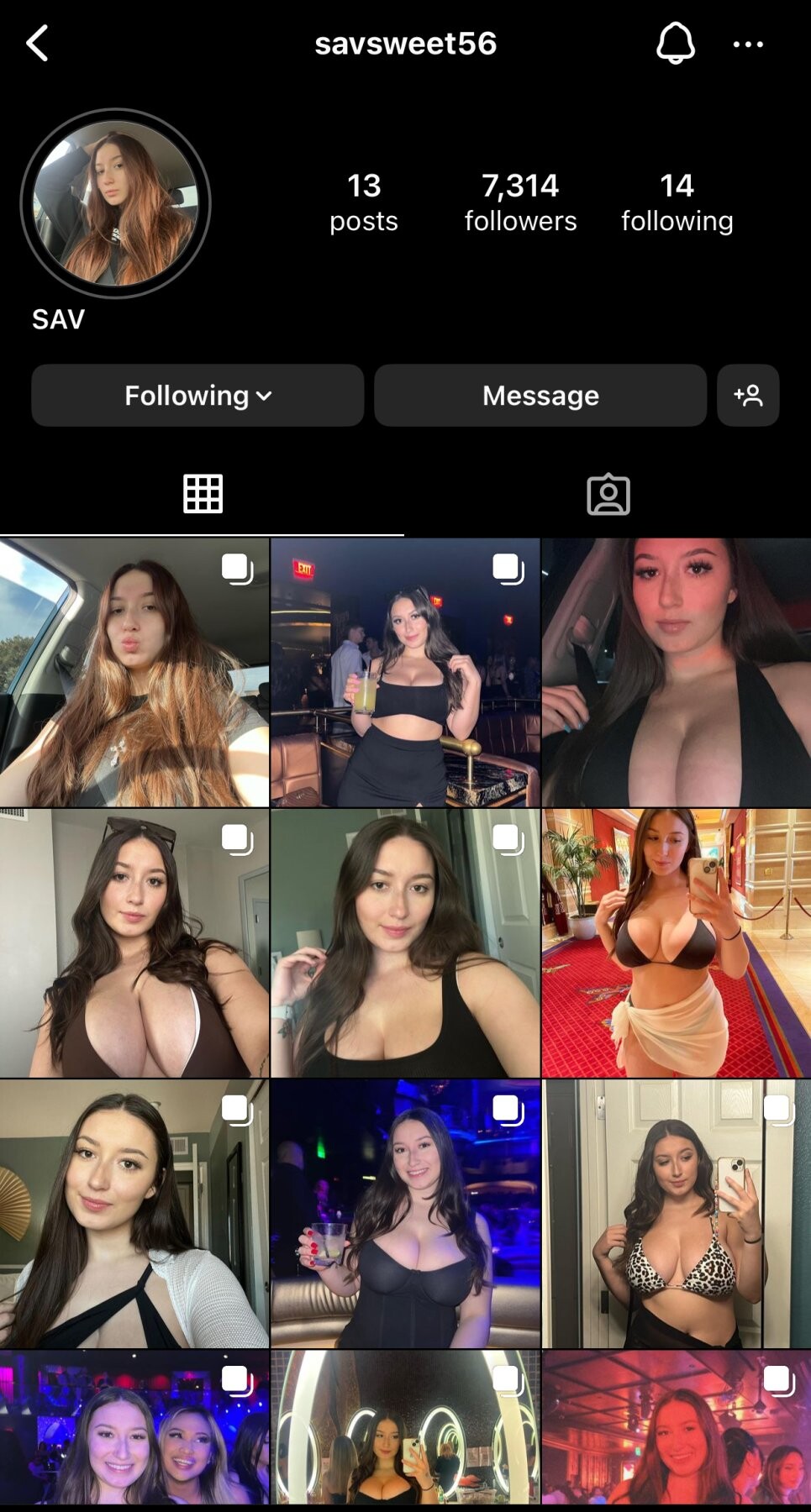Screen dimensions: 811x1512
Task: Open the club post with EXIT sign
Action: click(405, 673)
